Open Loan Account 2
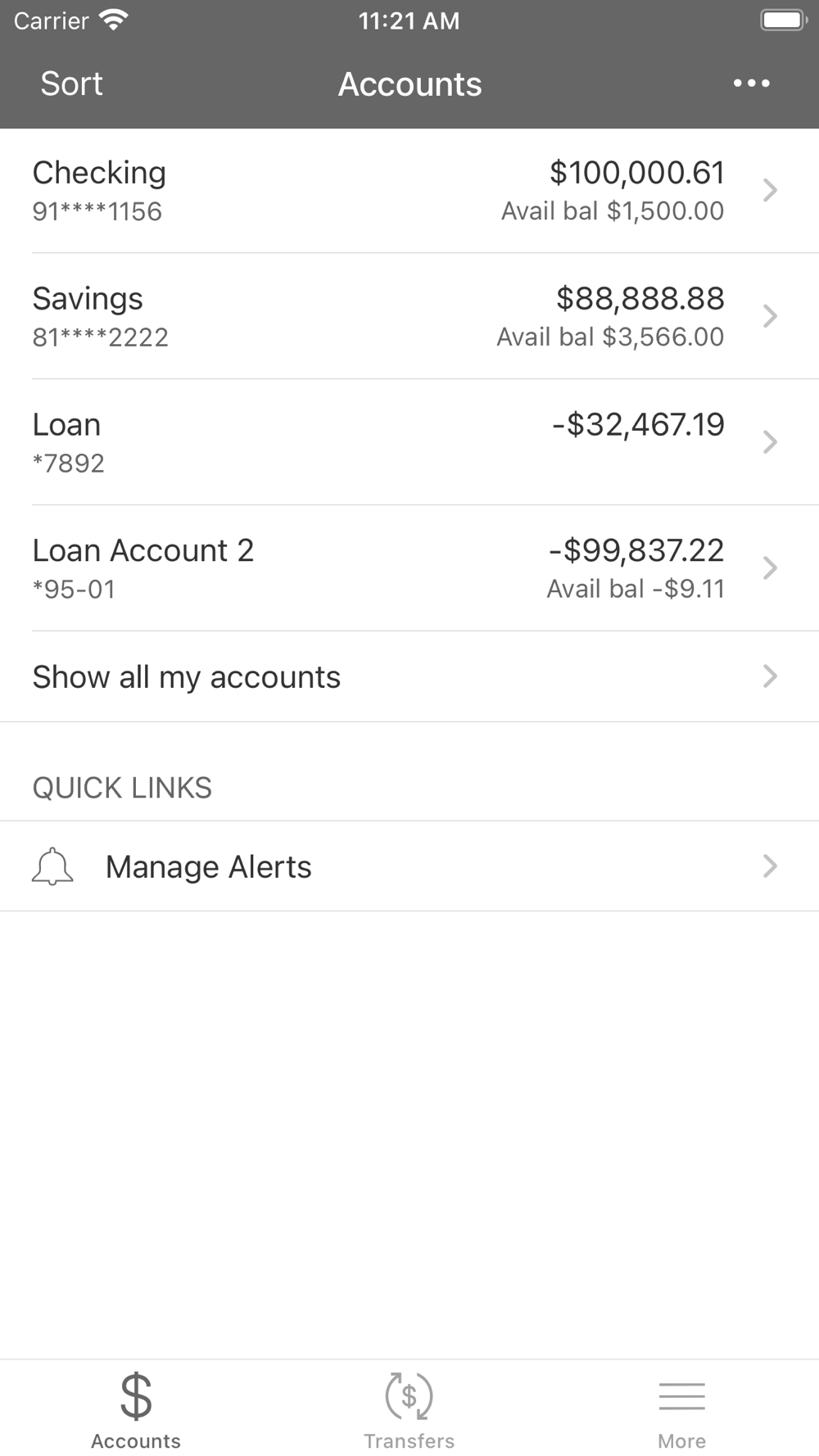 pyautogui.click(x=409, y=568)
